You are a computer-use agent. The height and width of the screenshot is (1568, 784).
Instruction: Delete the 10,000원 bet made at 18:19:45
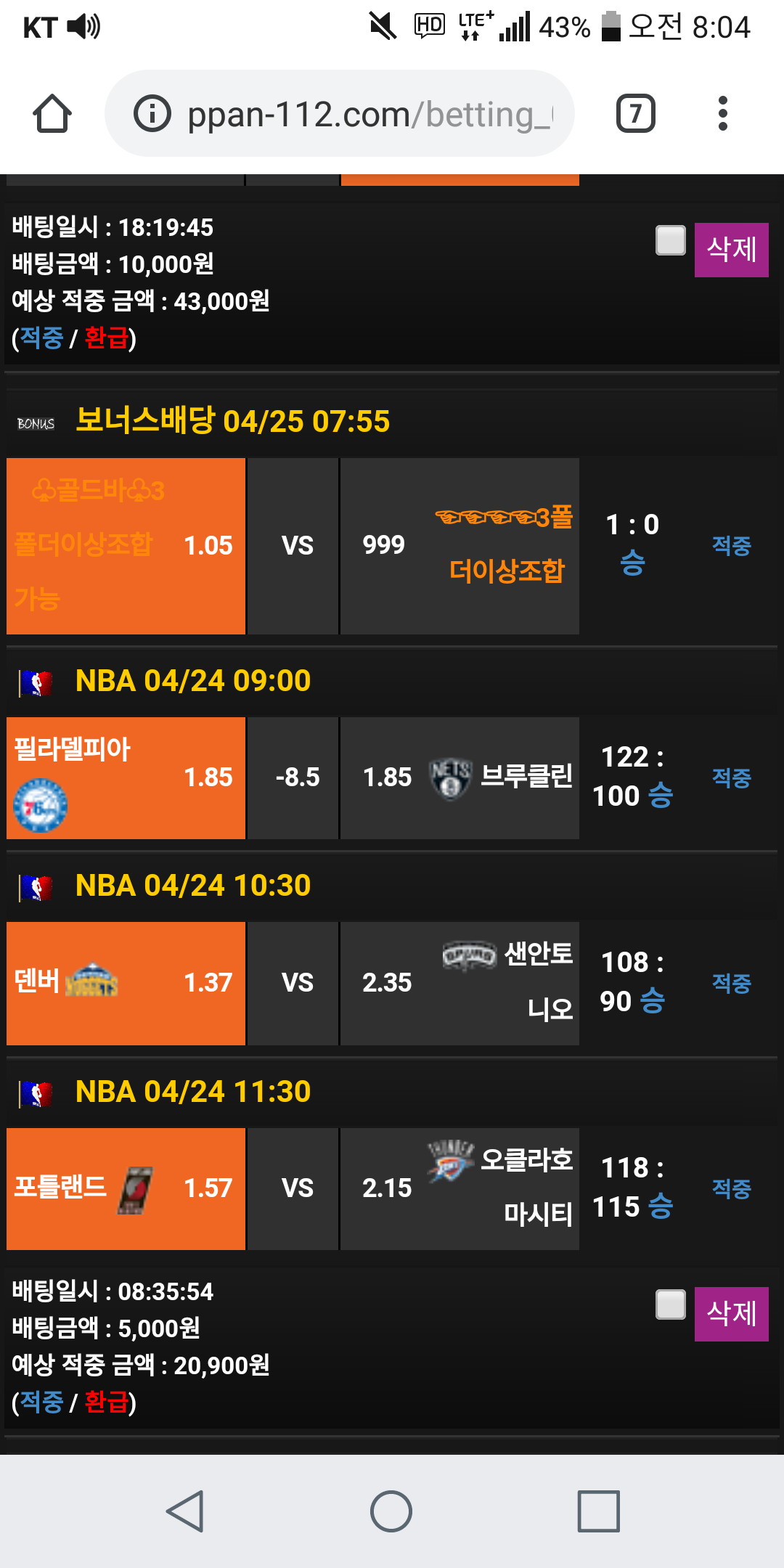click(x=731, y=250)
